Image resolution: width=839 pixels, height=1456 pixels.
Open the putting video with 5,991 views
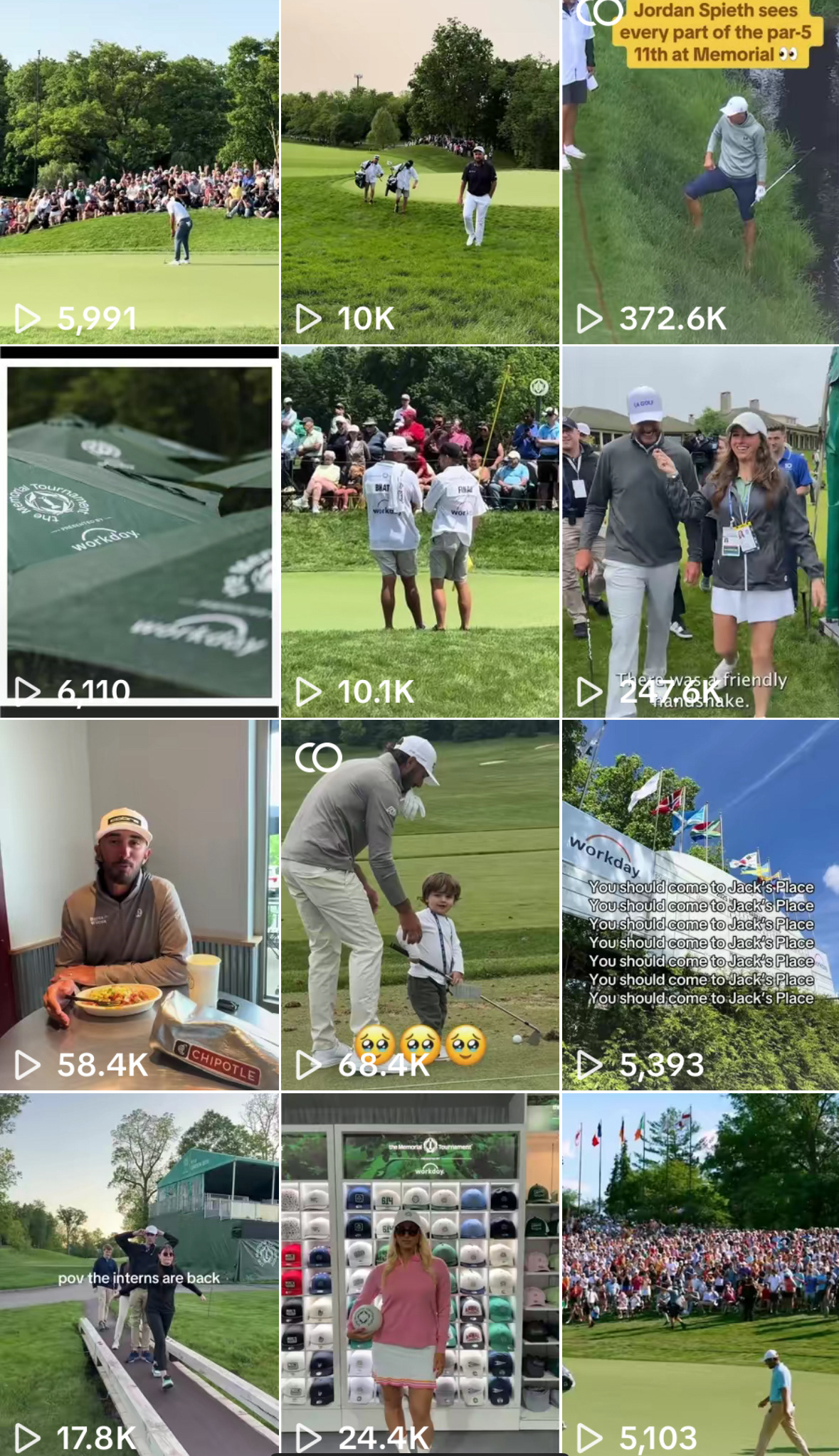click(x=139, y=171)
